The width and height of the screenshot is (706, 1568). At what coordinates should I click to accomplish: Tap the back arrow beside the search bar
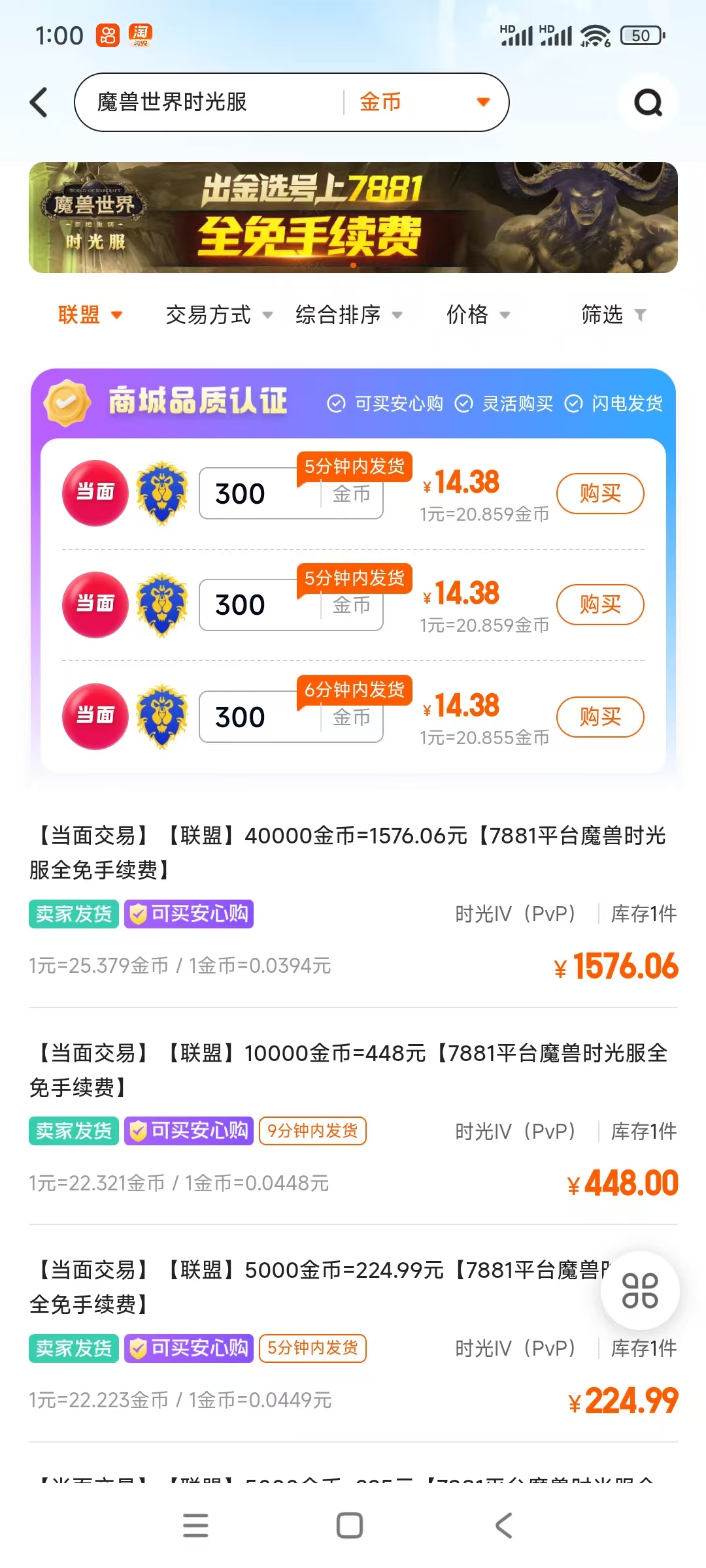[39, 102]
